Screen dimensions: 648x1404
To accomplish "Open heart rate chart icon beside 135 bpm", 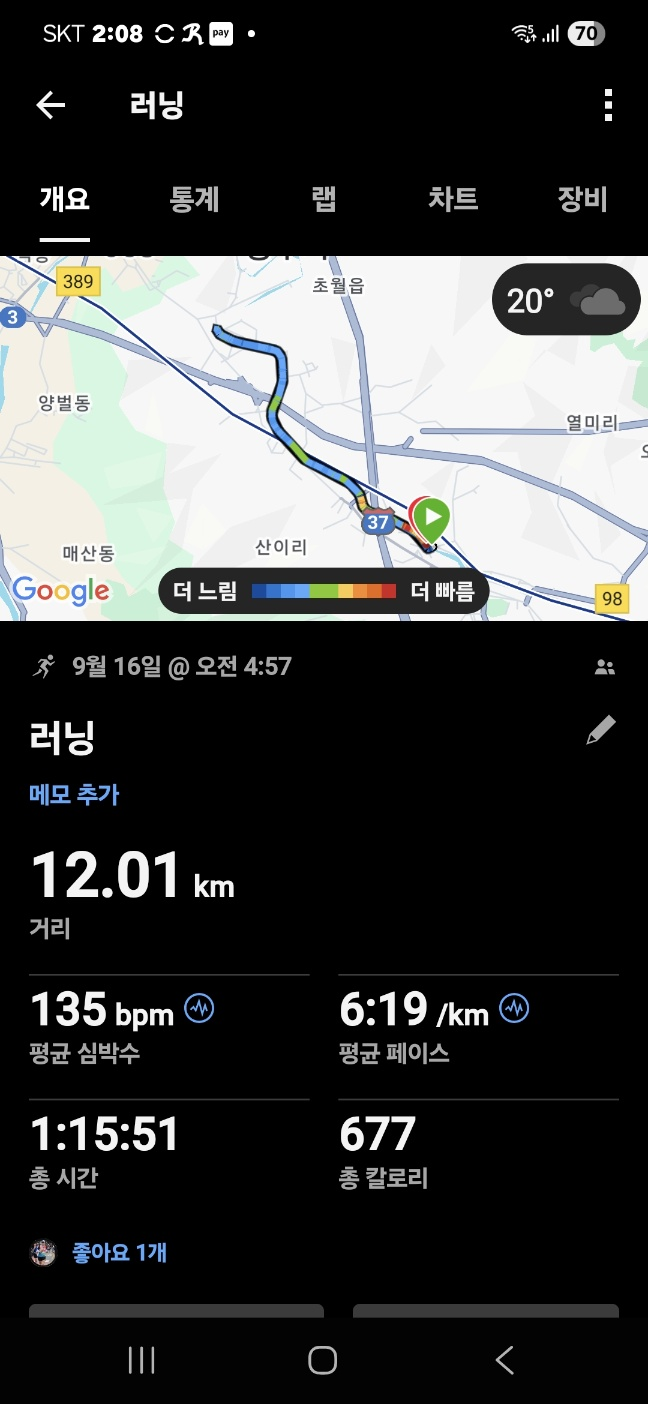I will (200, 1008).
